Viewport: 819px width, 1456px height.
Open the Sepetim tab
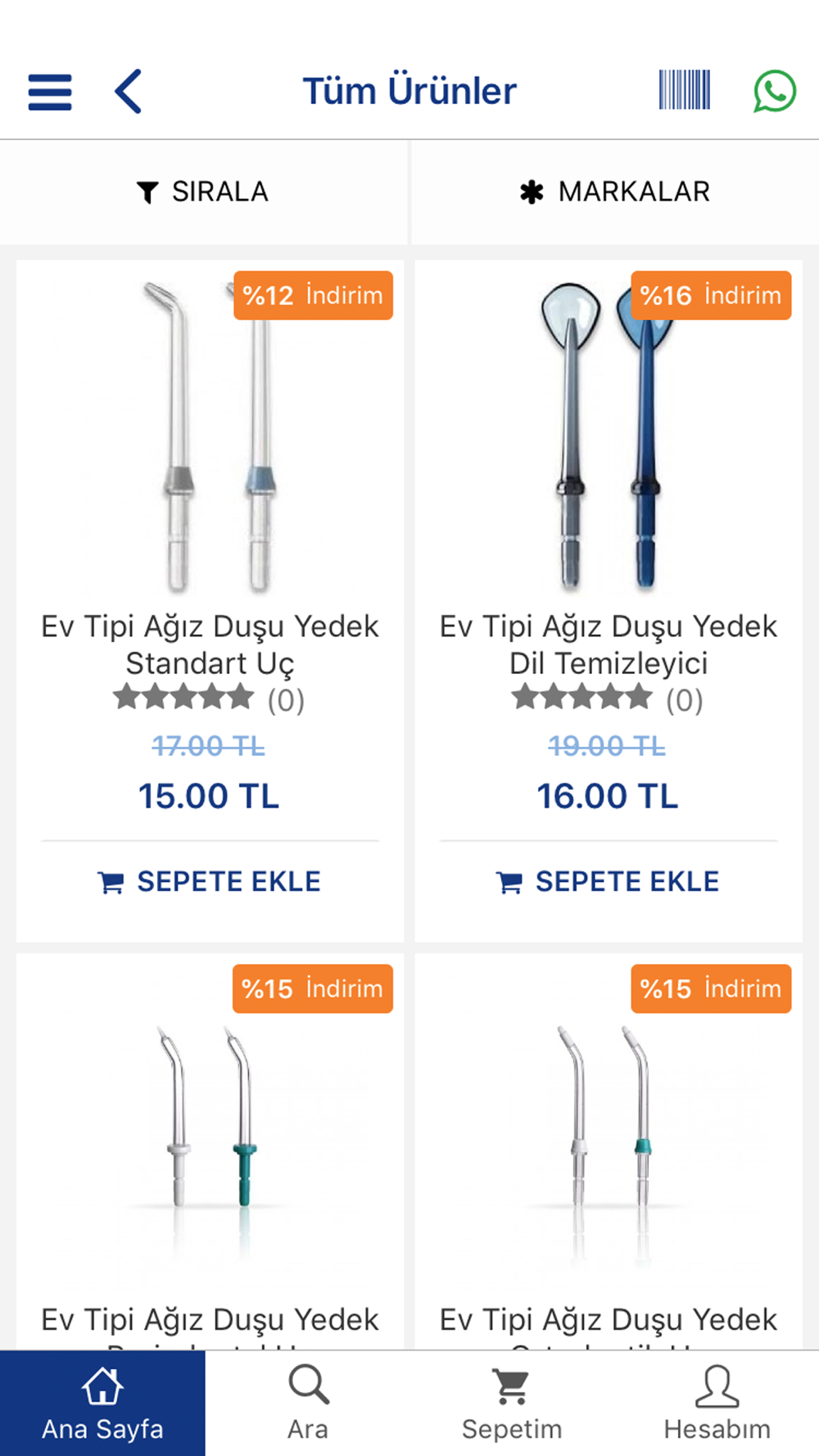tap(512, 1404)
